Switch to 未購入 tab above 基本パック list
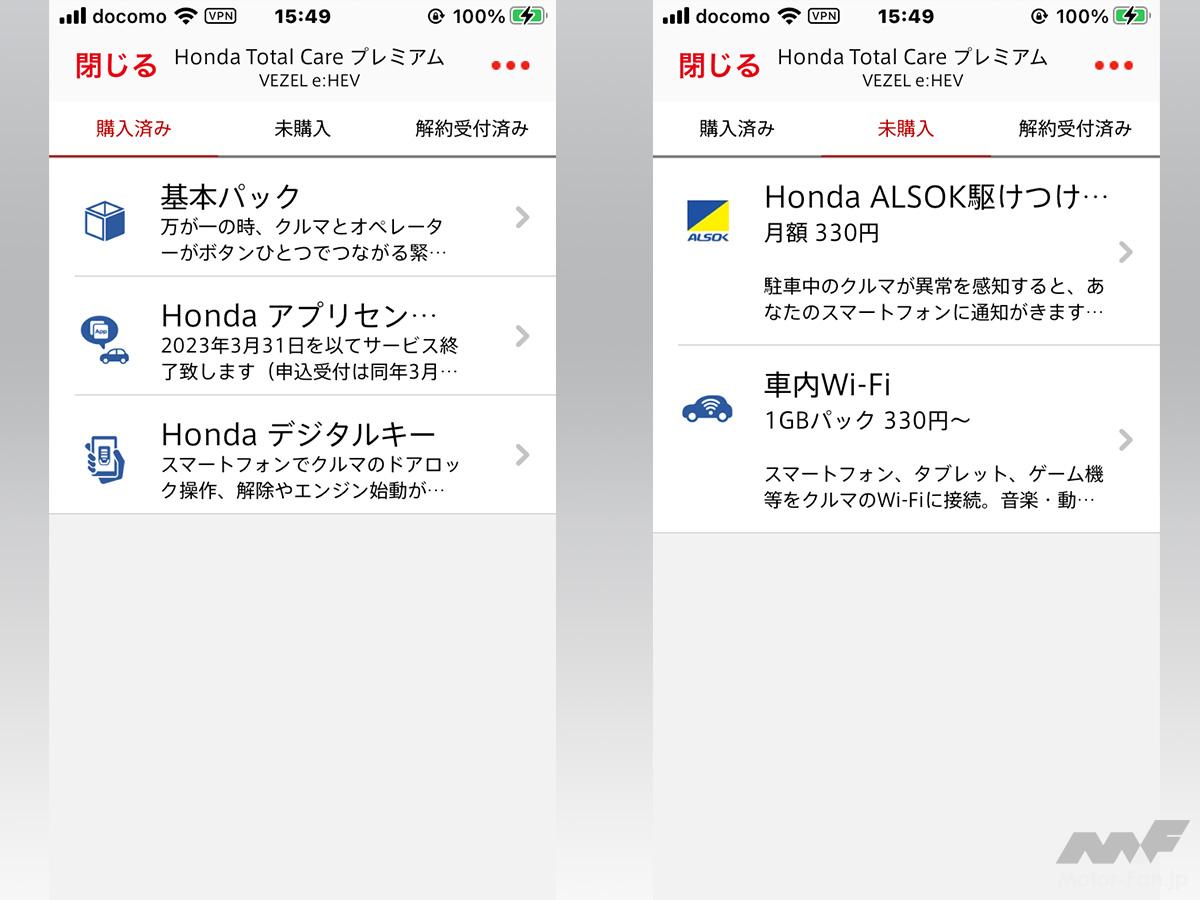 click(302, 129)
